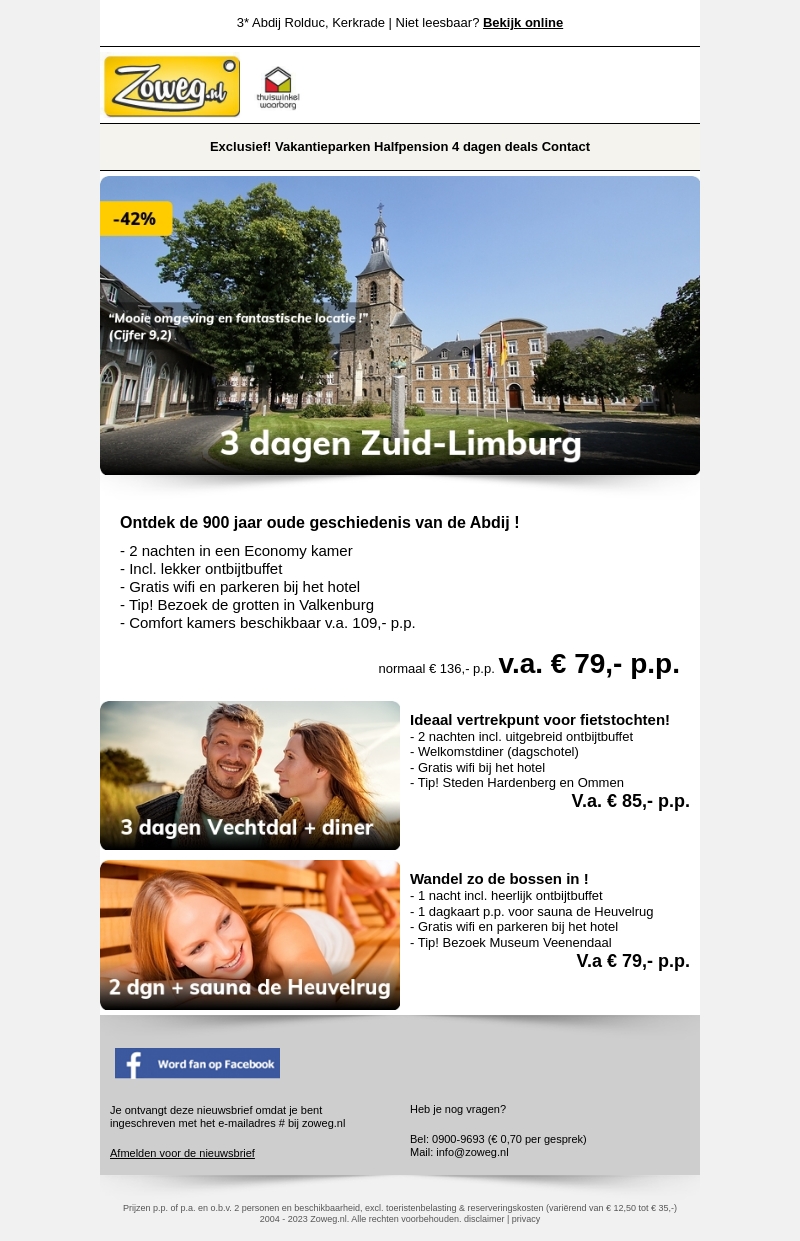800x1241 pixels.
Task: Open the privacy link
Action: pyautogui.click(x=526, y=1219)
